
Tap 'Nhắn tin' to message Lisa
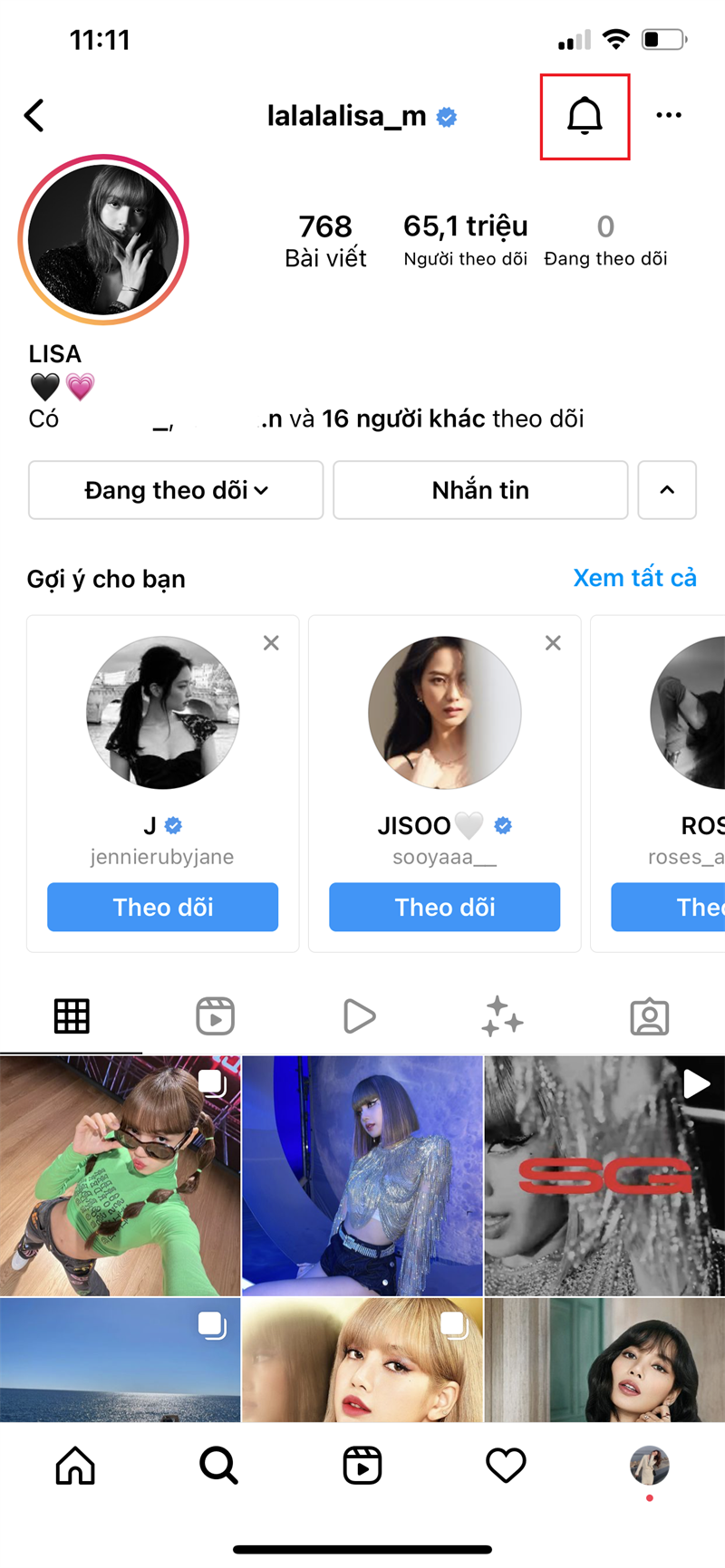480,490
